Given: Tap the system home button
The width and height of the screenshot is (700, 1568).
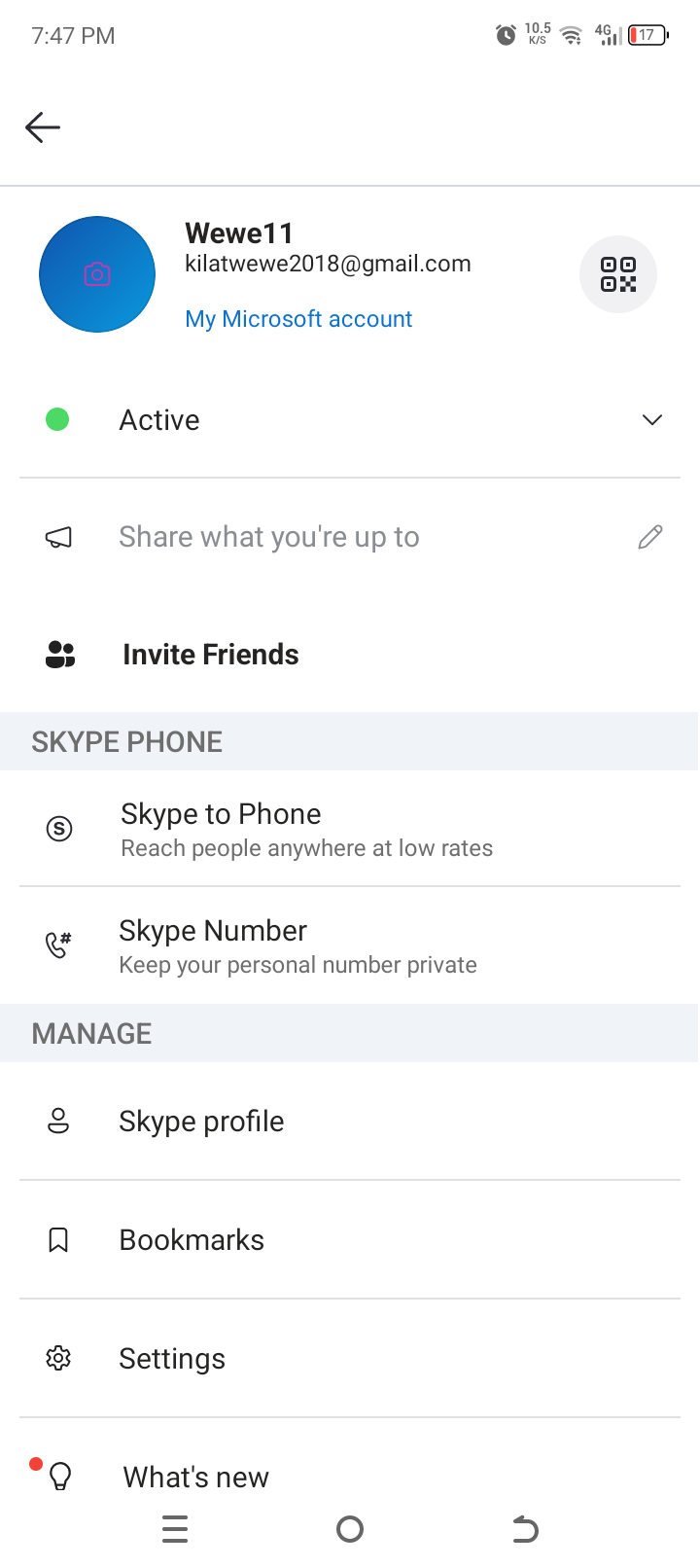Looking at the screenshot, I should click(350, 1530).
